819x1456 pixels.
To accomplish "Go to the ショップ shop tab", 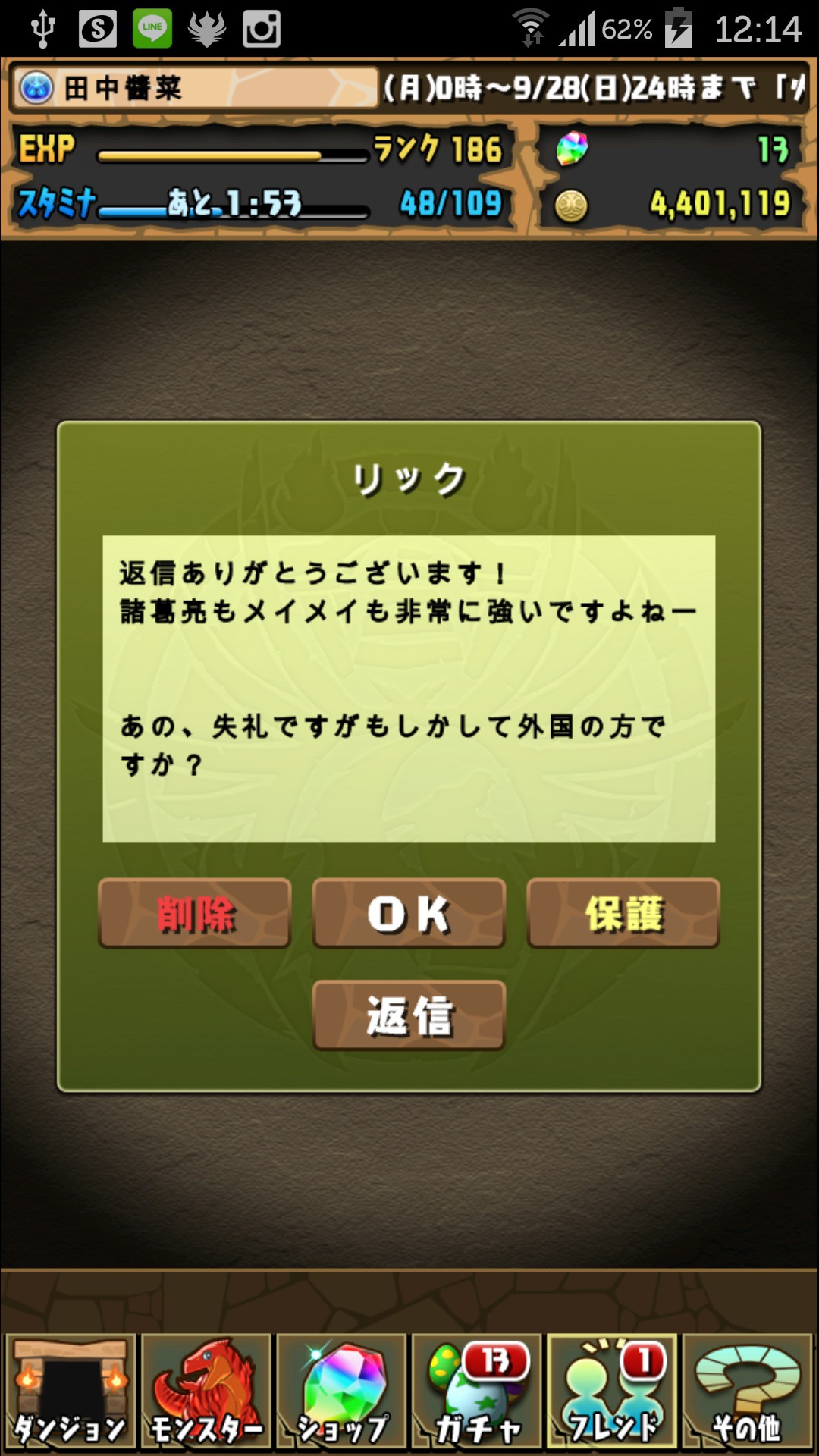I will (341, 1392).
